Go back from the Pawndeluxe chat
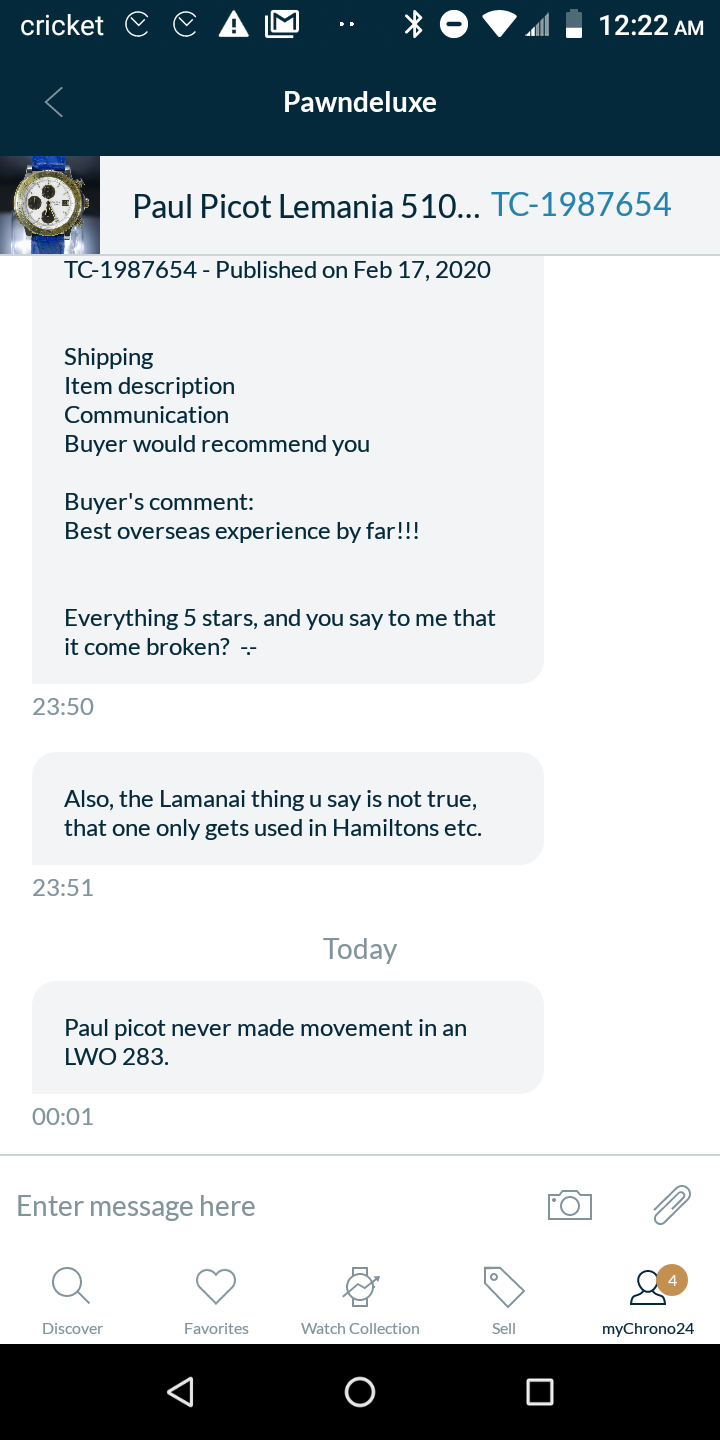720x1440 pixels. 54,102
